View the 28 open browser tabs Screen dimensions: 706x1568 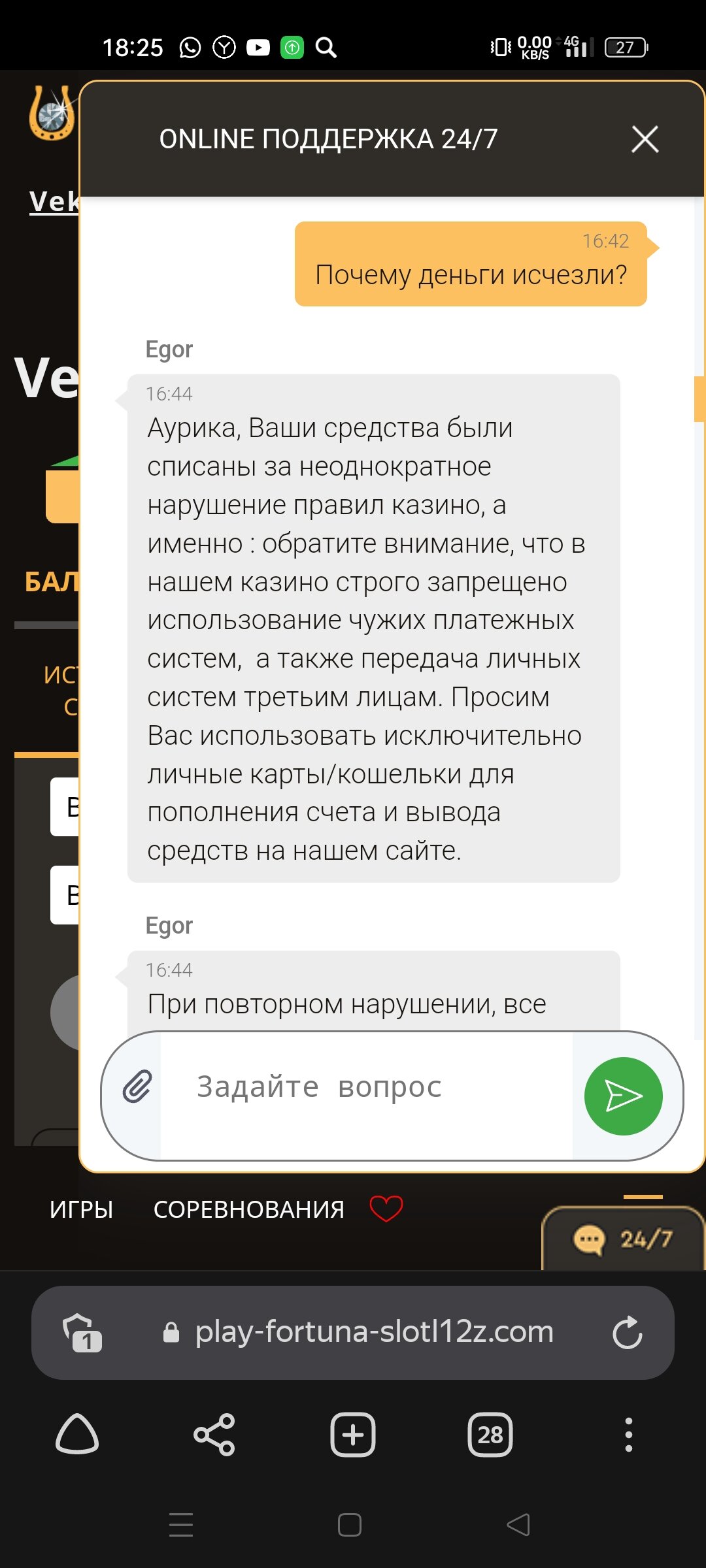(490, 1435)
